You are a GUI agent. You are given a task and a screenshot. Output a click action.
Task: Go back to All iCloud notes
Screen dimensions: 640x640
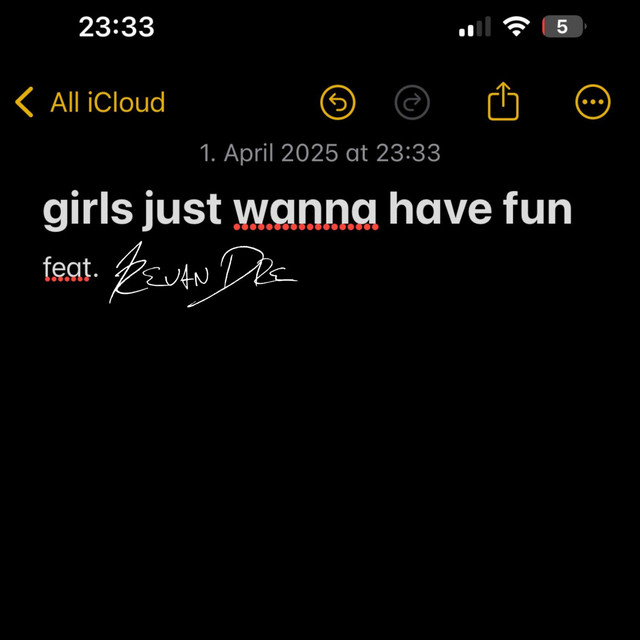[90, 102]
